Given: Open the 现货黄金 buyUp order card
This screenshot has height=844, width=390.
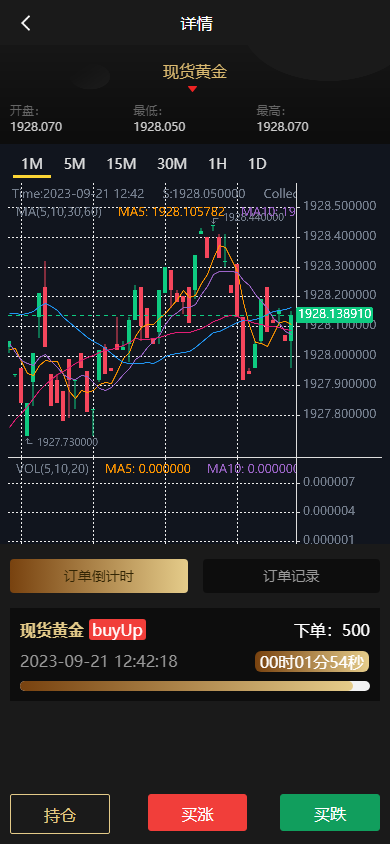Looking at the screenshot, I should [x=195, y=654].
